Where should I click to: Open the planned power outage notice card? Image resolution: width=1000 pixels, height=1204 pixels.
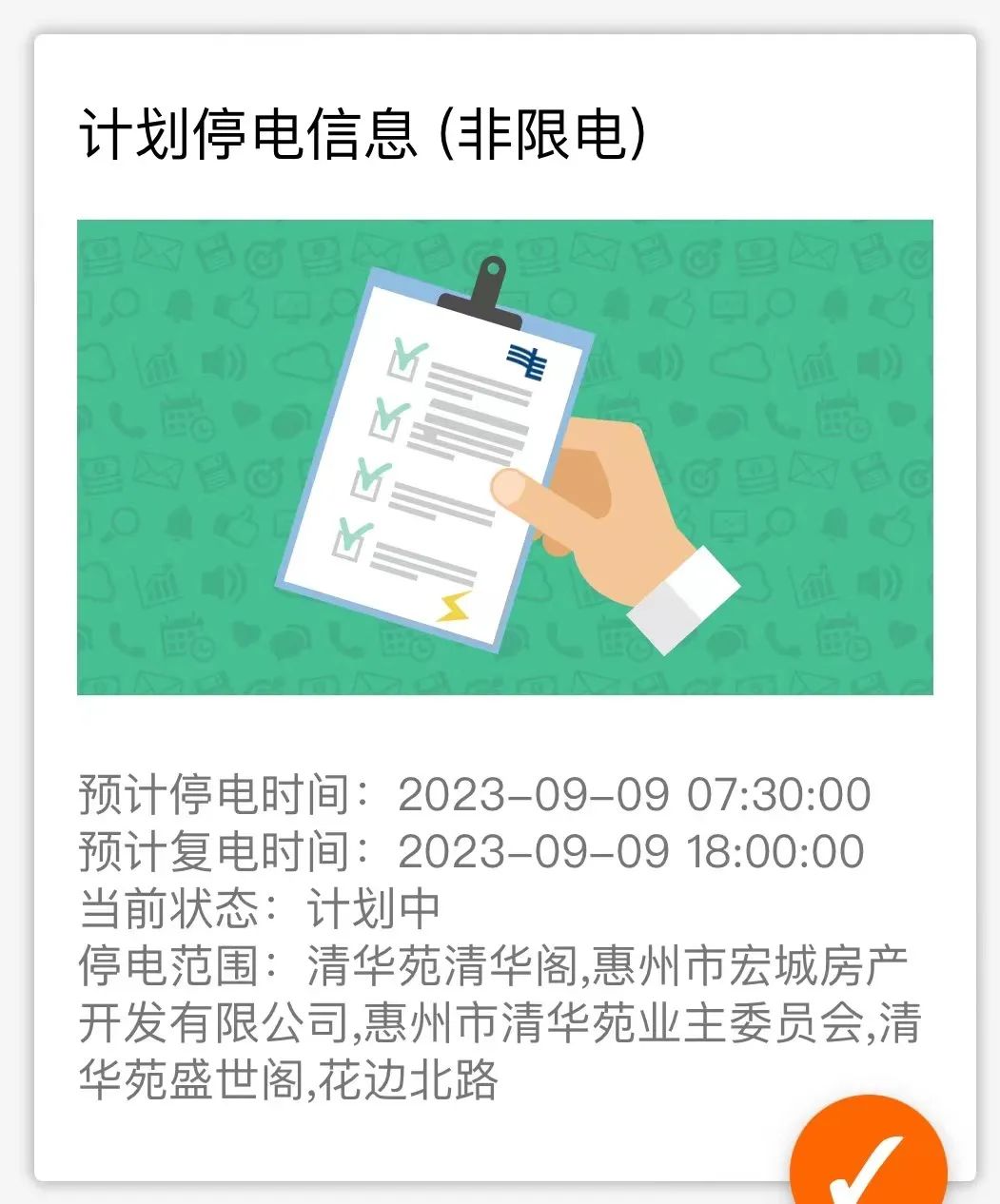coord(504,456)
